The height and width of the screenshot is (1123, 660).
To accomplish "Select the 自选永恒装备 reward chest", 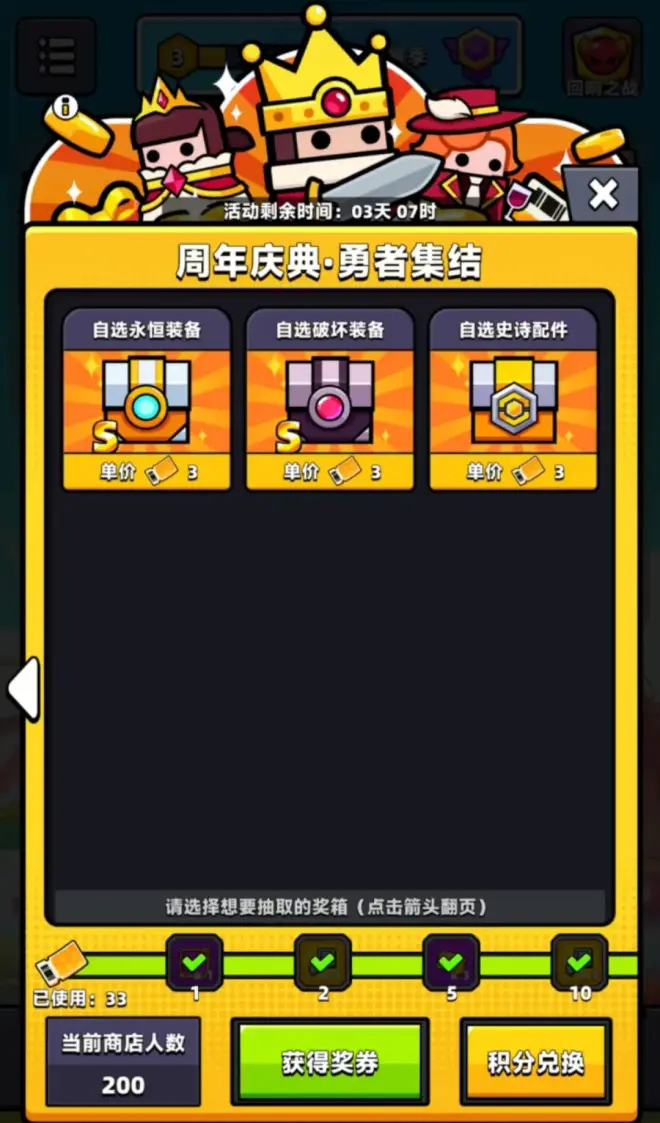I will 147,400.
